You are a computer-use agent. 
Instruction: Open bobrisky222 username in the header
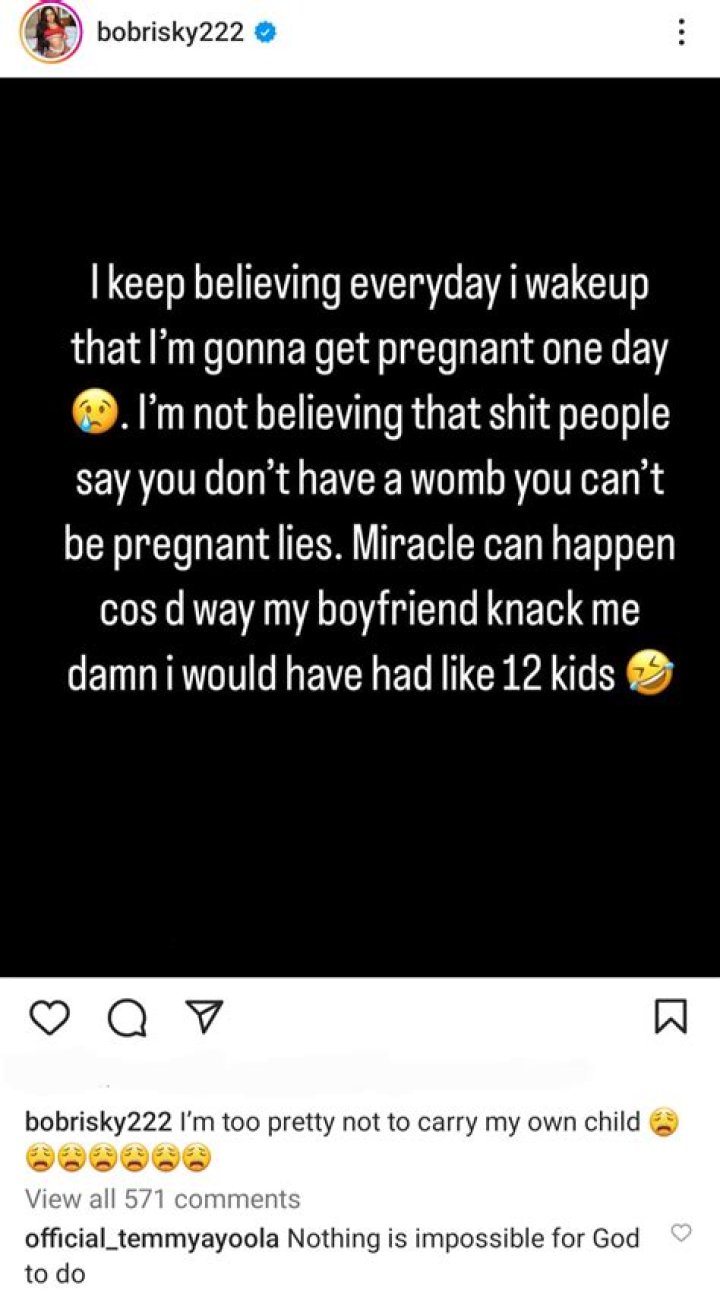pos(170,33)
